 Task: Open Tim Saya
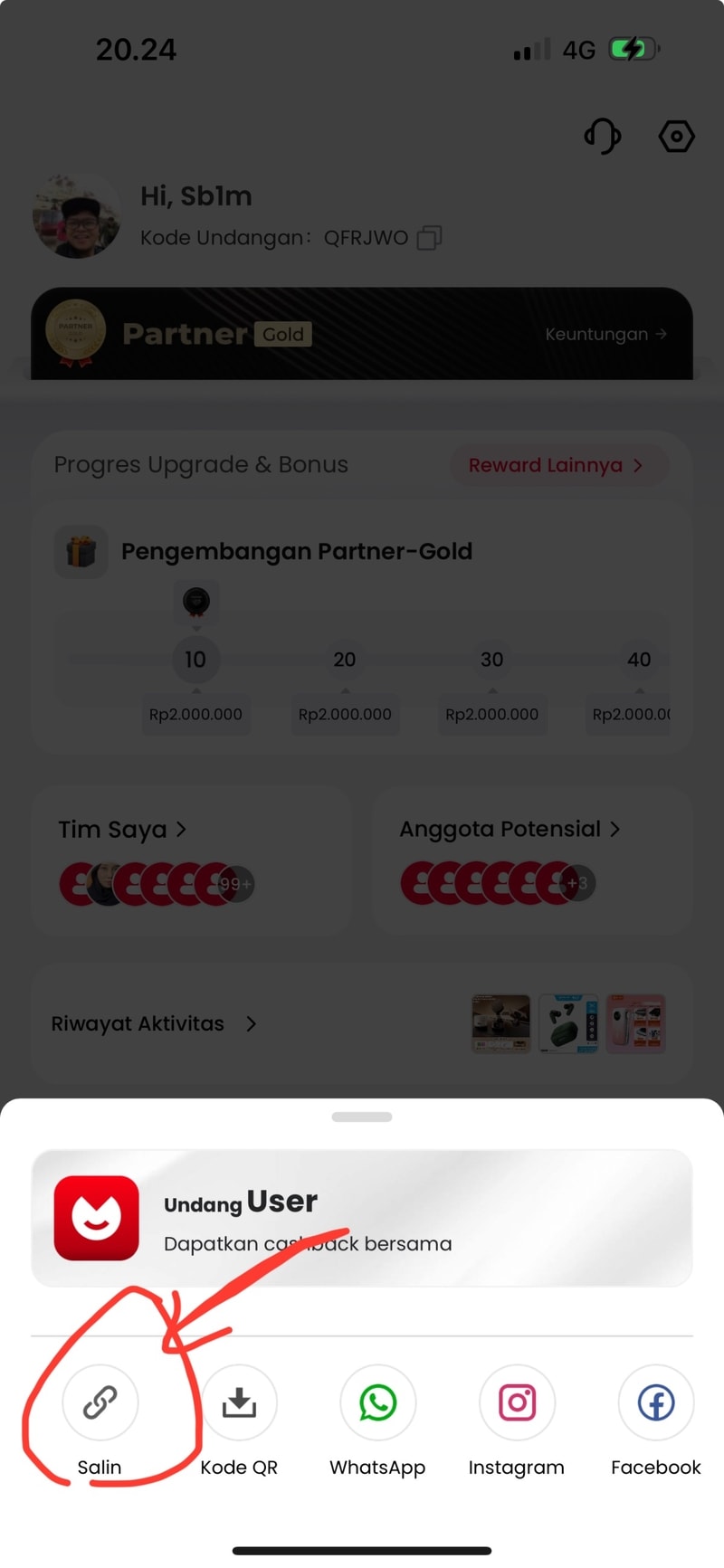point(122,829)
